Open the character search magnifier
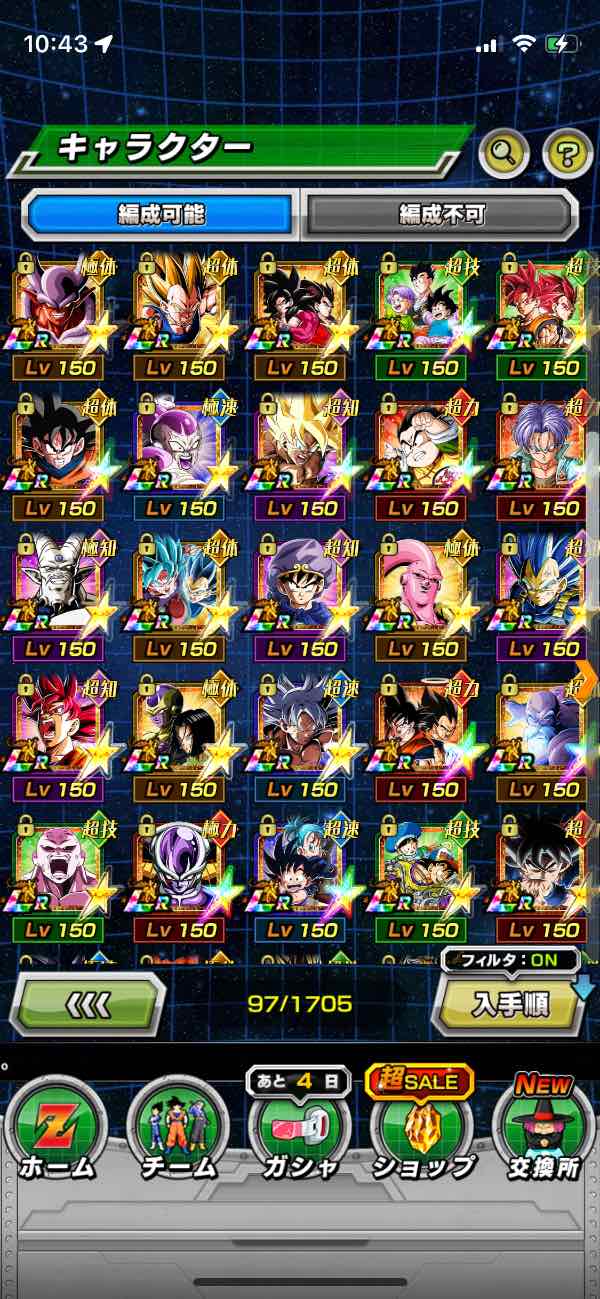Viewport: 600px width, 1299px height. (505, 153)
